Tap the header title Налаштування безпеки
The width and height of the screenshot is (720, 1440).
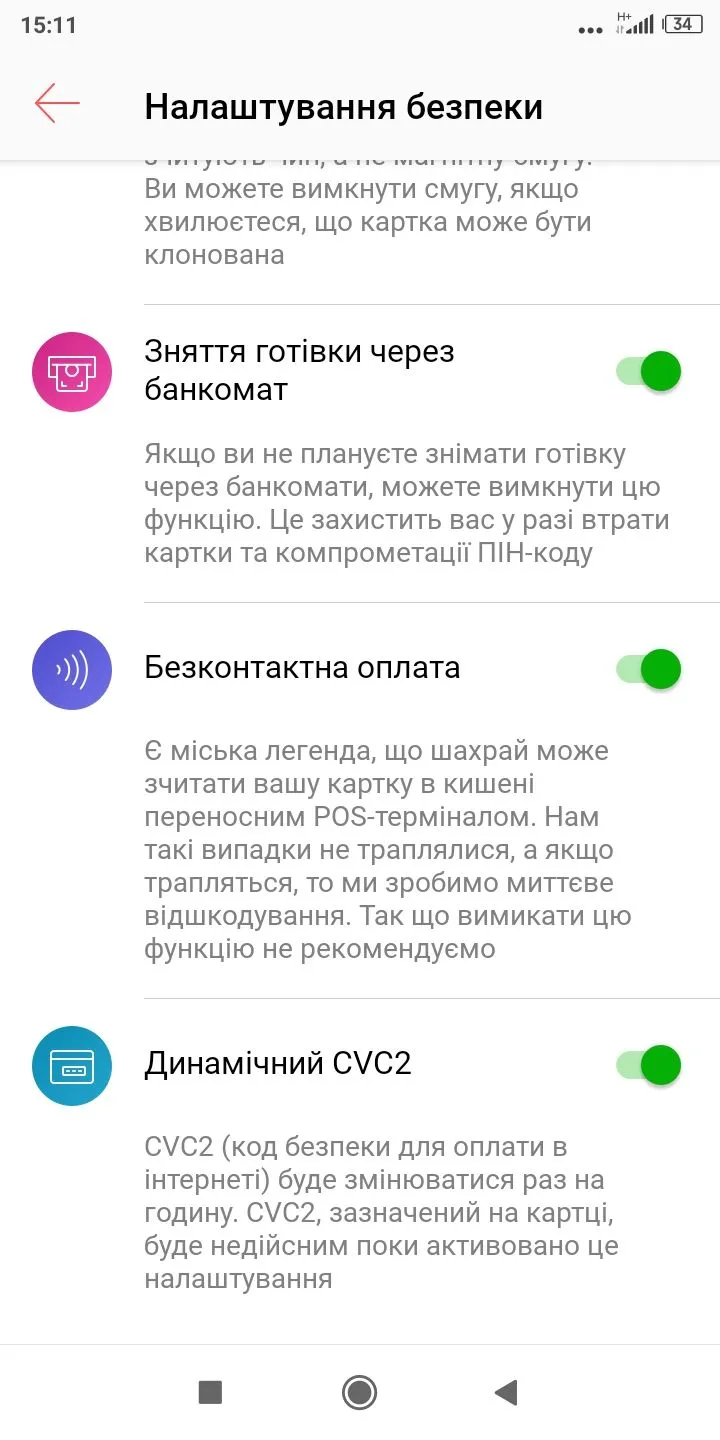click(x=343, y=105)
